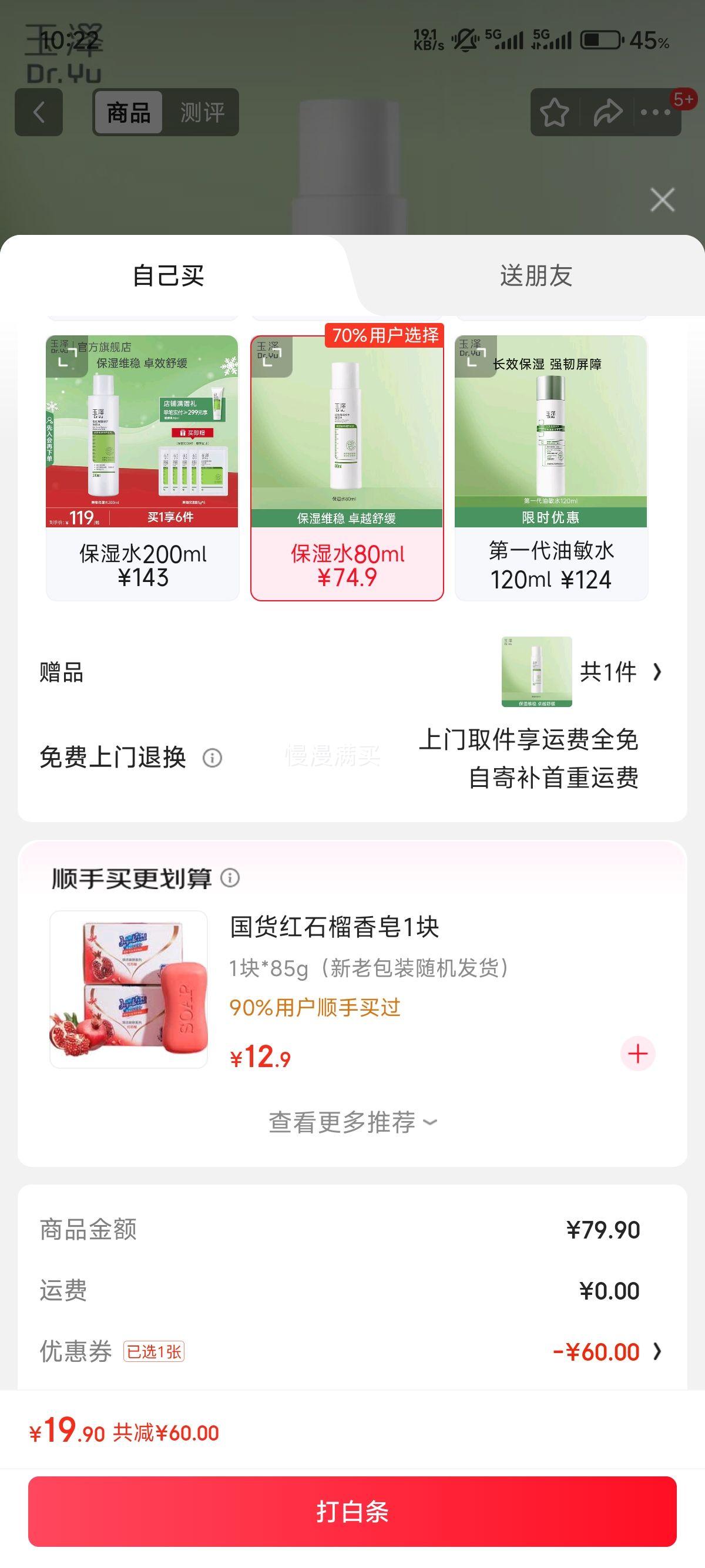Expand the 赠品 gift details via 共1件 arrow
The width and height of the screenshot is (705, 1568).
click(622, 673)
